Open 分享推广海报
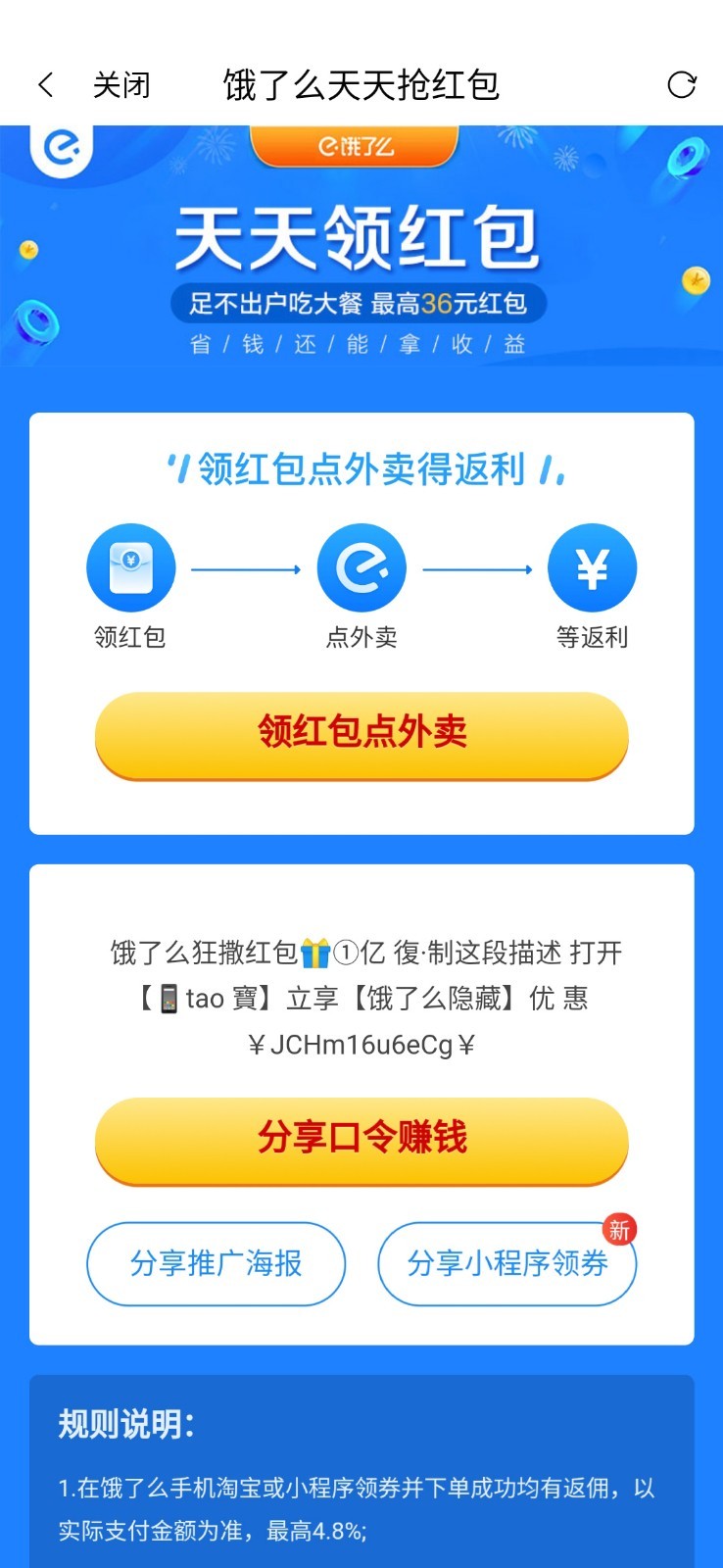This screenshot has height=1568, width=723. (x=217, y=1263)
